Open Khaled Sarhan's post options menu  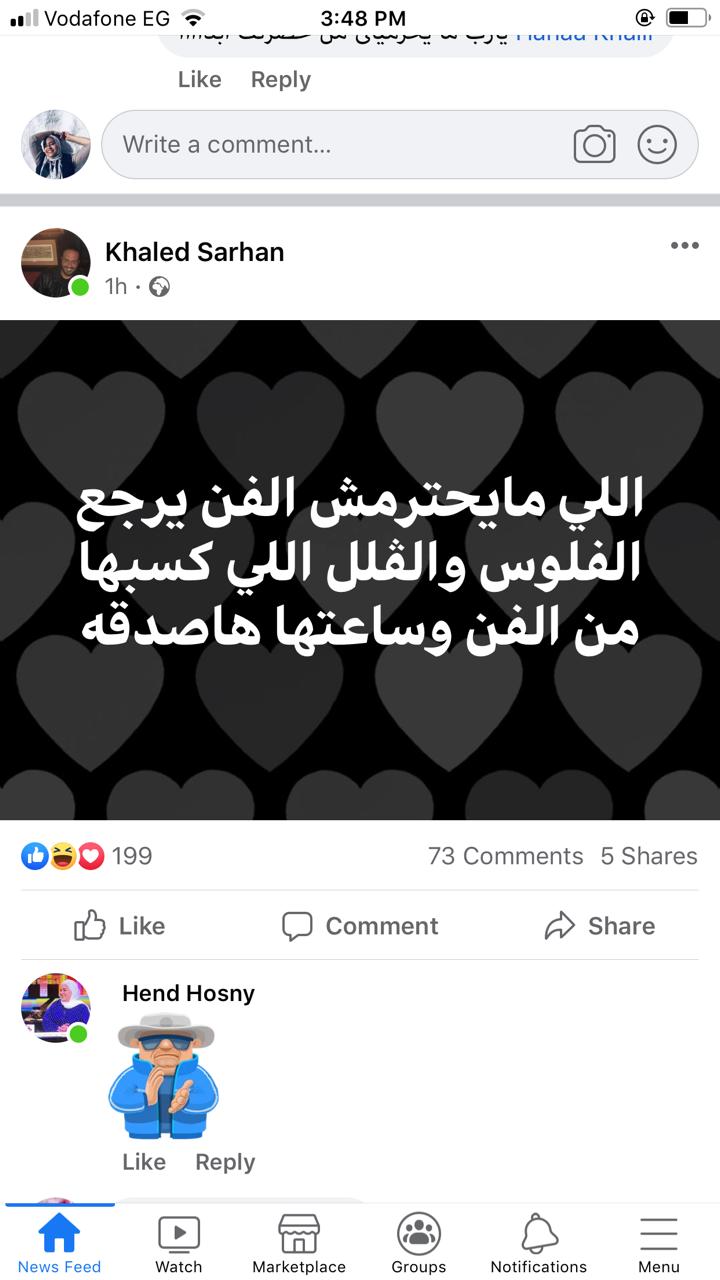click(684, 246)
